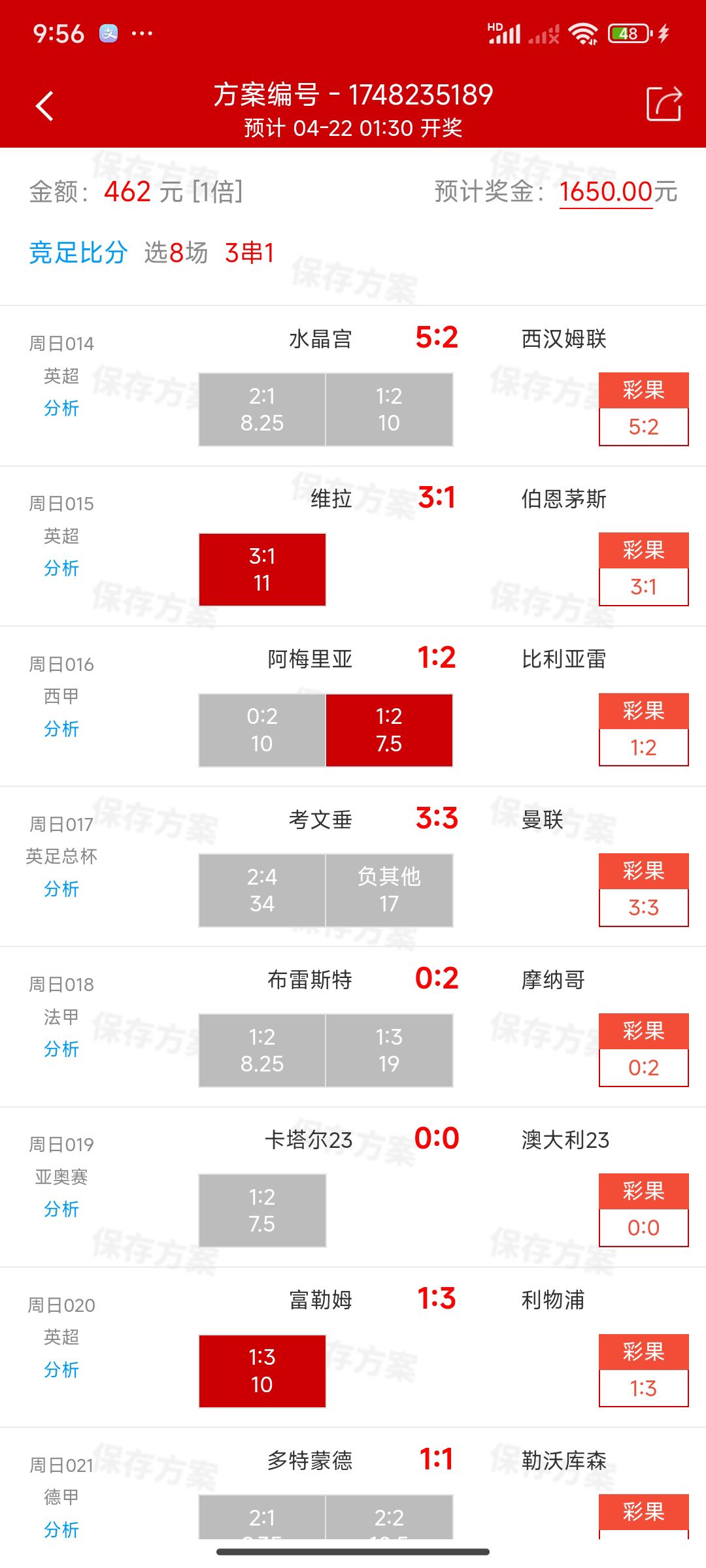Open the underlined 1650.00 estimated prize details
706x1568 pixels.
pyautogui.click(x=606, y=192)
